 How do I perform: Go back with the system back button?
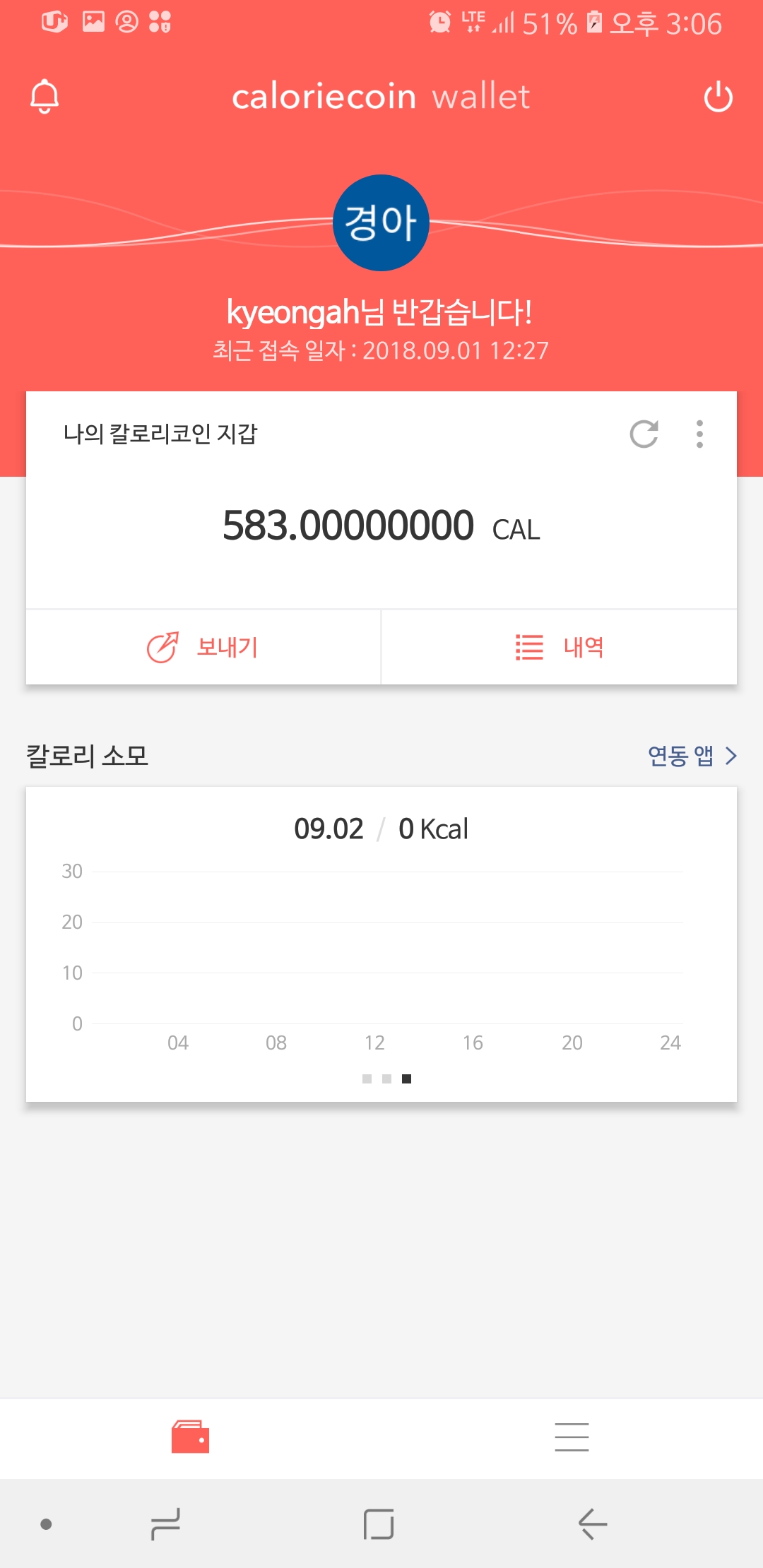pyautogui.click(x=592, y=1524)
